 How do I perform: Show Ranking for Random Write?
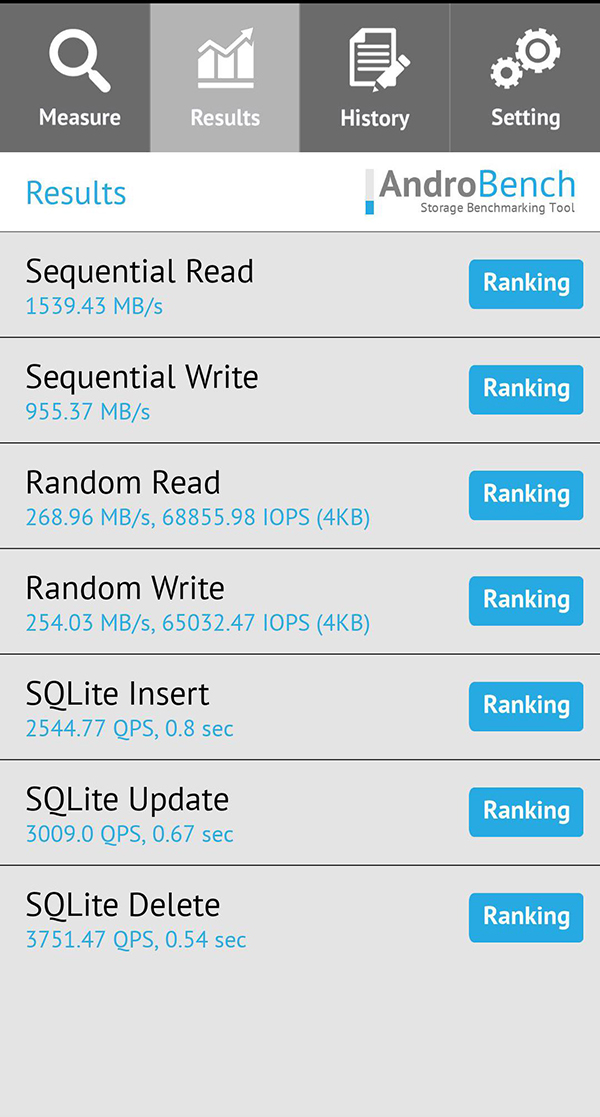tap(526, 600)
